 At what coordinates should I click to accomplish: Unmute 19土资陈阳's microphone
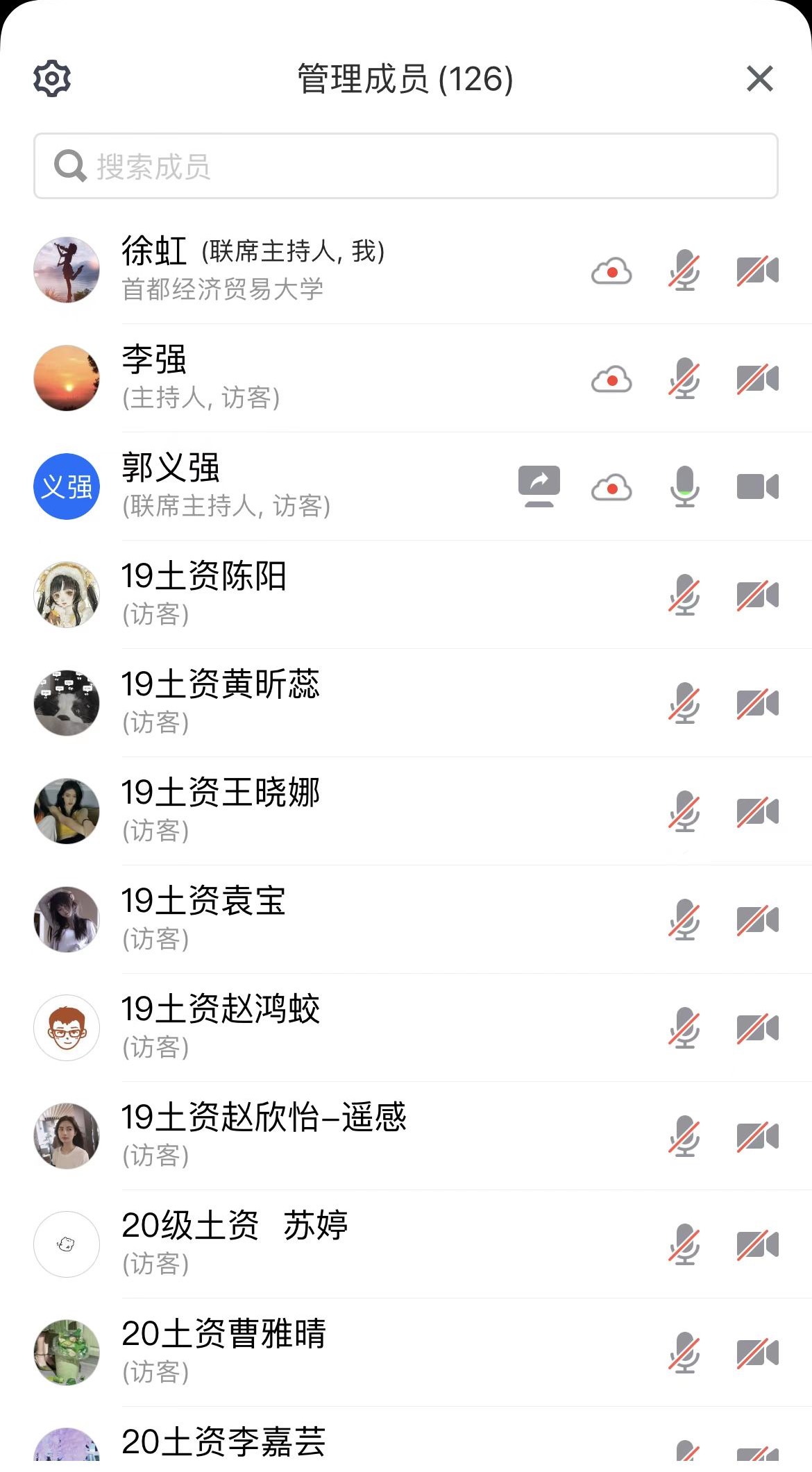click(683, 594)
